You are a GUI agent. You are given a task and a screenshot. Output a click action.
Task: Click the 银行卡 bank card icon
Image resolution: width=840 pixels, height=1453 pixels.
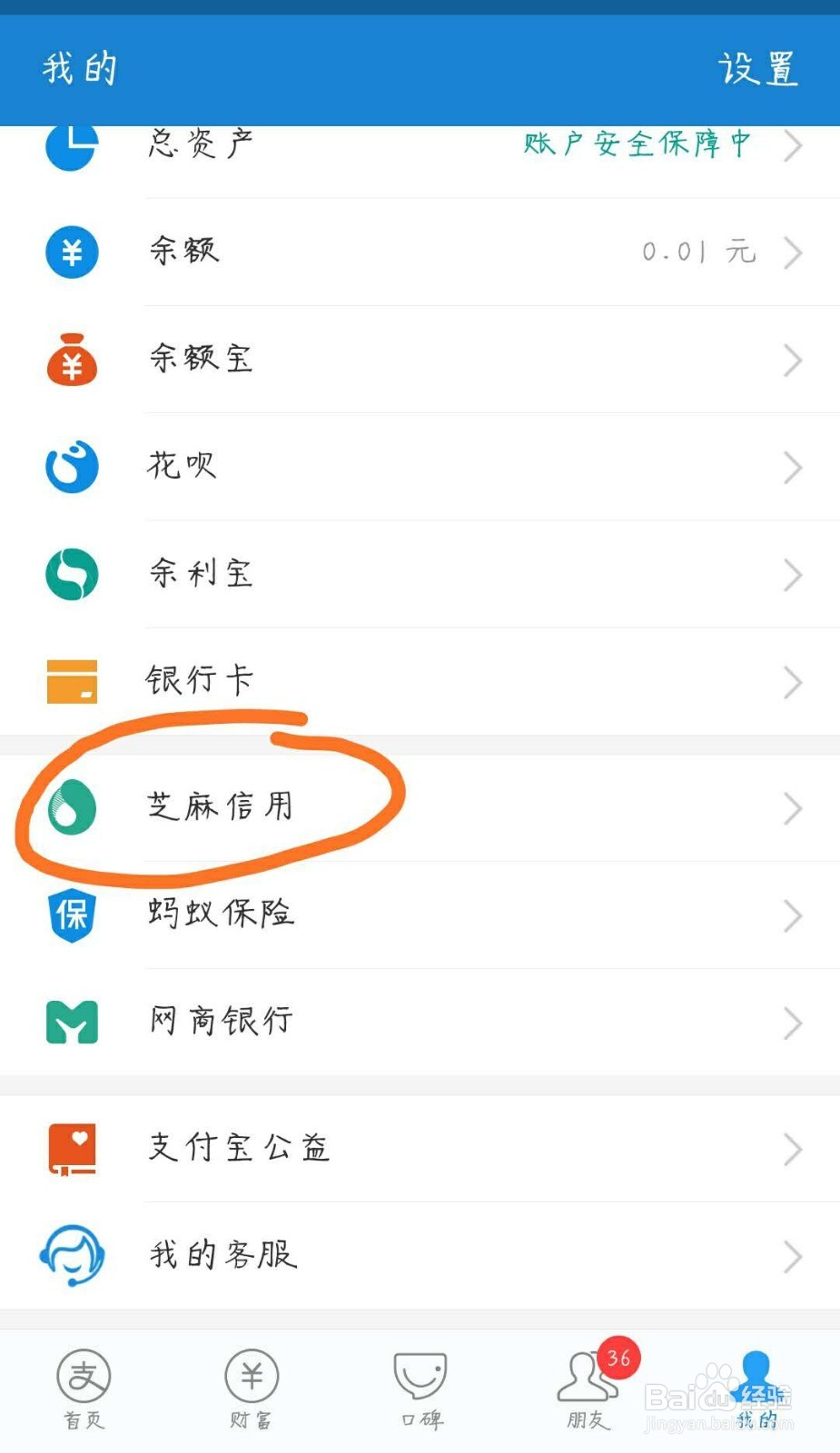click(71, 681)
